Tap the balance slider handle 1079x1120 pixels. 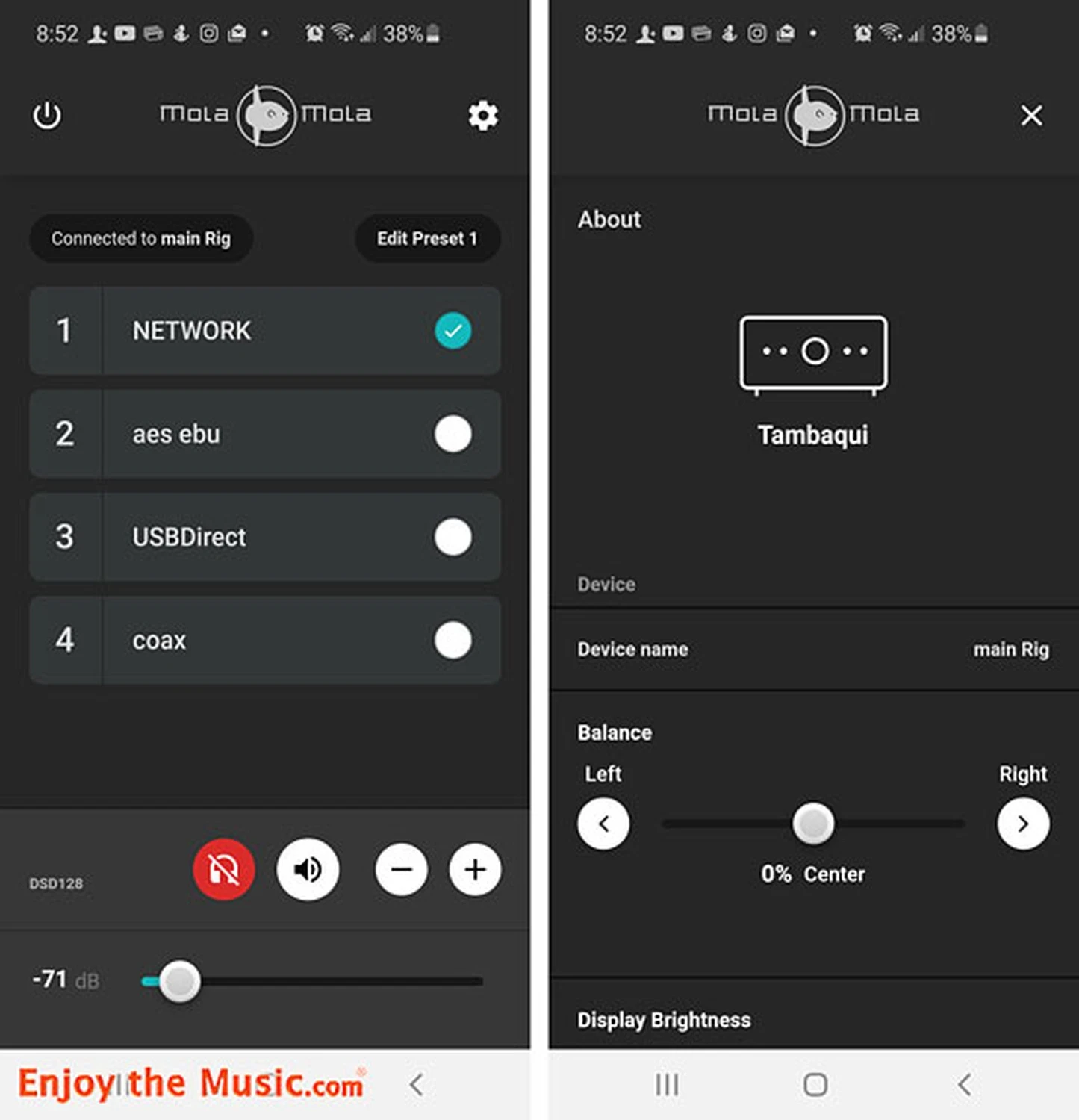click(x=812, y=824)
